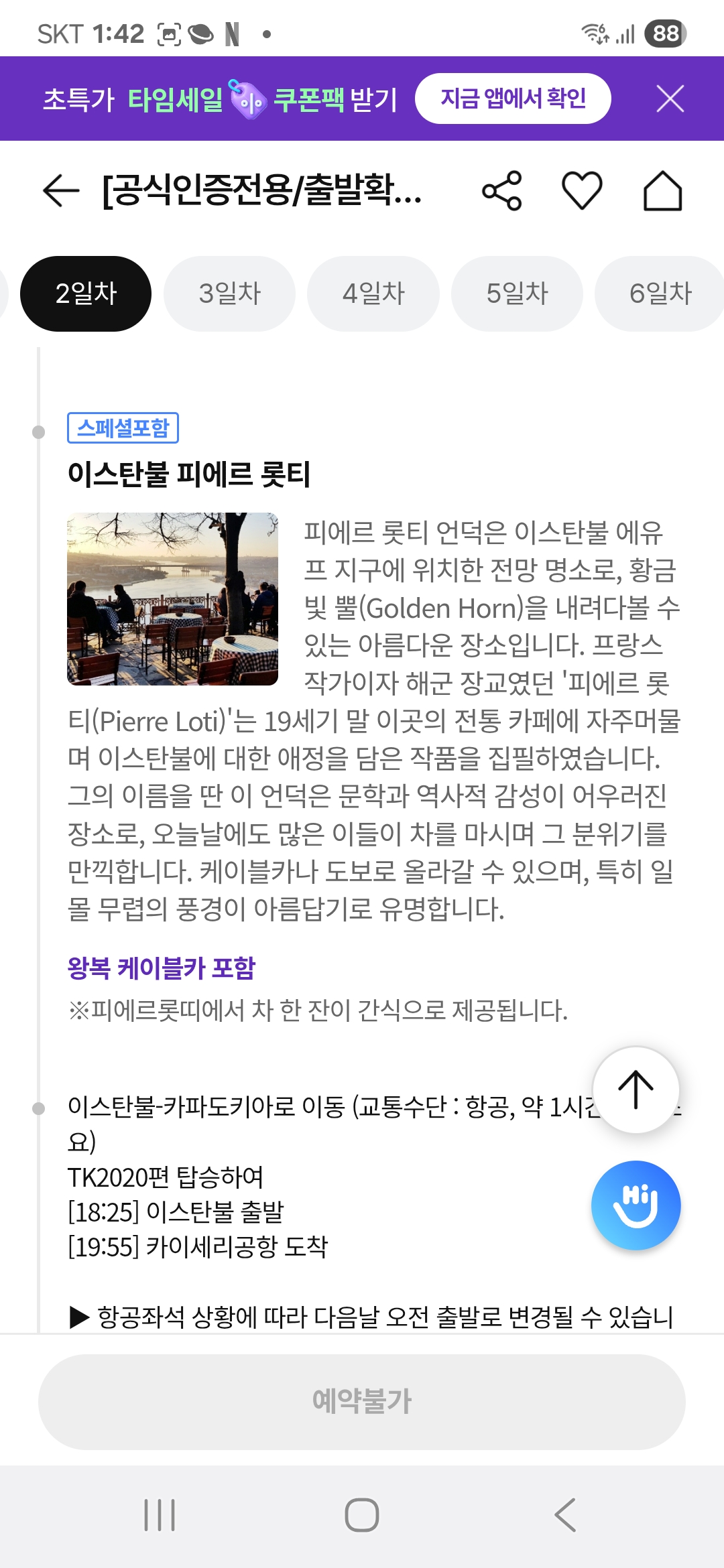
Task: Switch to the 3일차 tab
Action: [x=229, y=293]
